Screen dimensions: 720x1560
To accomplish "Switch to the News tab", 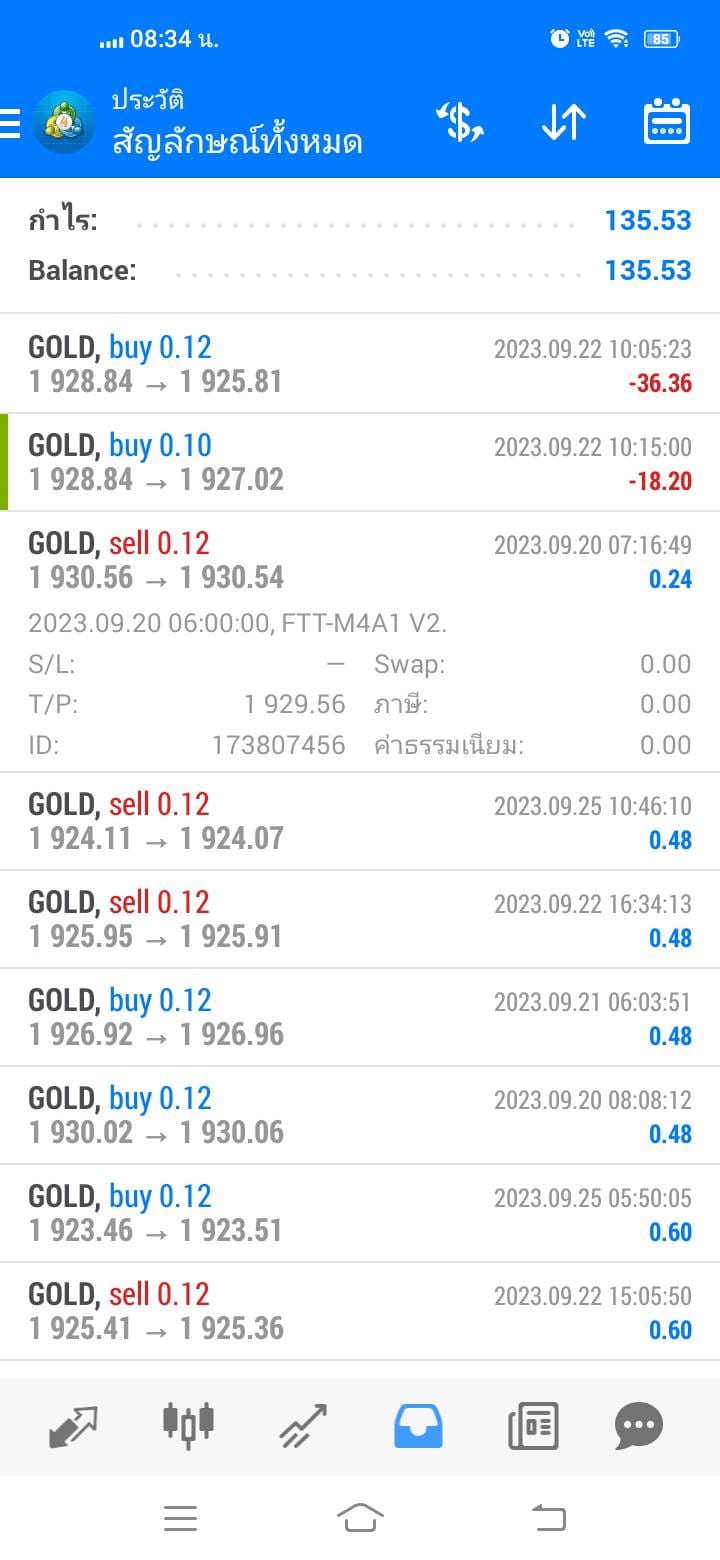I will (x=533, y=1426).
